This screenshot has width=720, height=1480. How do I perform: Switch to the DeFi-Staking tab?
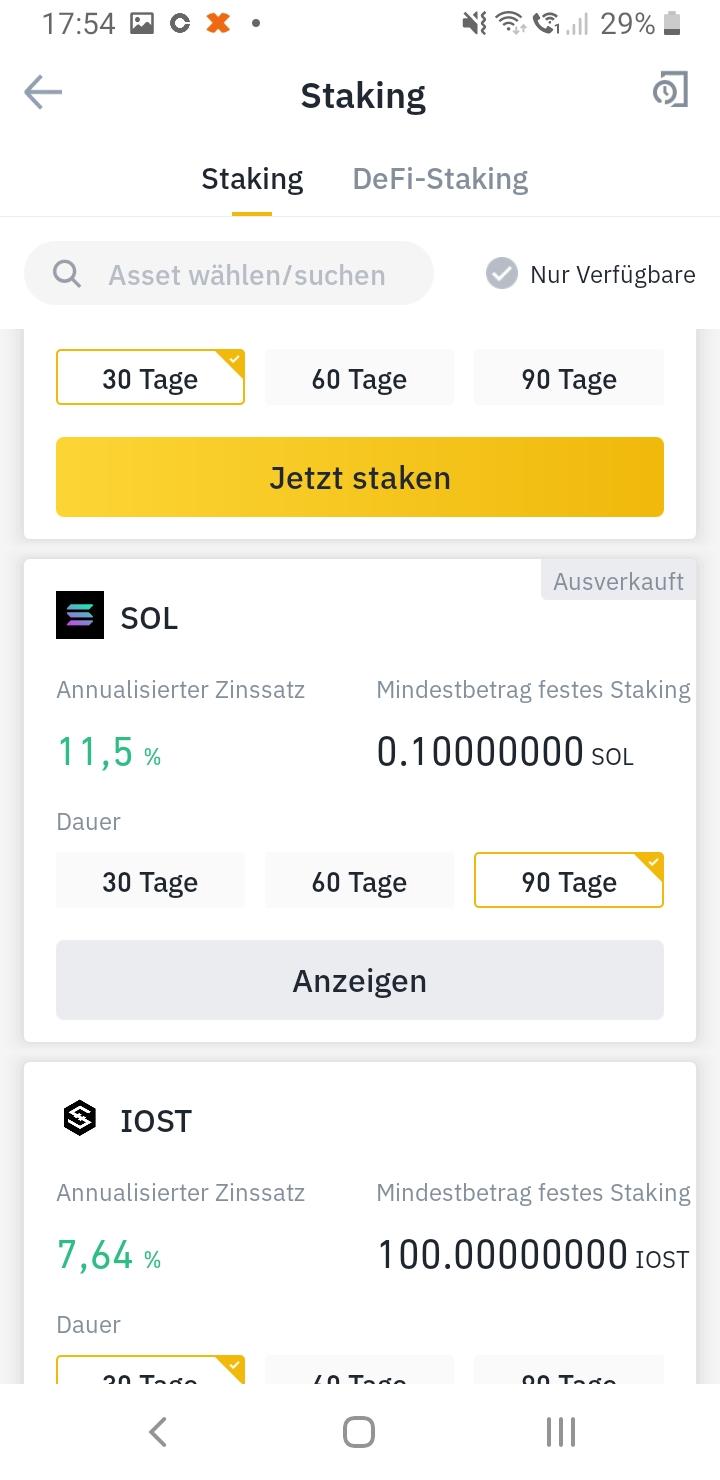[x=440, y=179]
